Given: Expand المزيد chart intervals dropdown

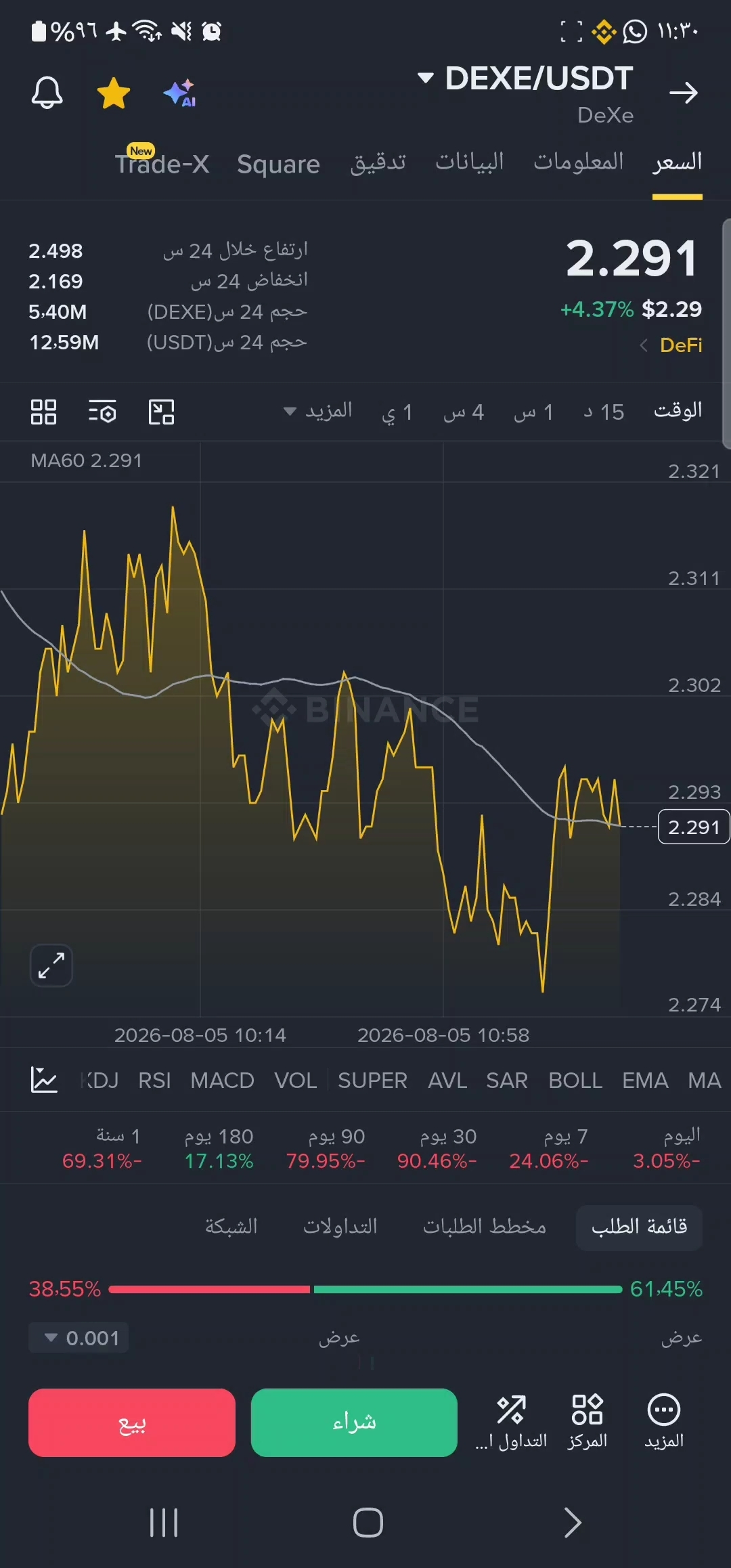Looking at the screenshot, I should pos(318,411).
